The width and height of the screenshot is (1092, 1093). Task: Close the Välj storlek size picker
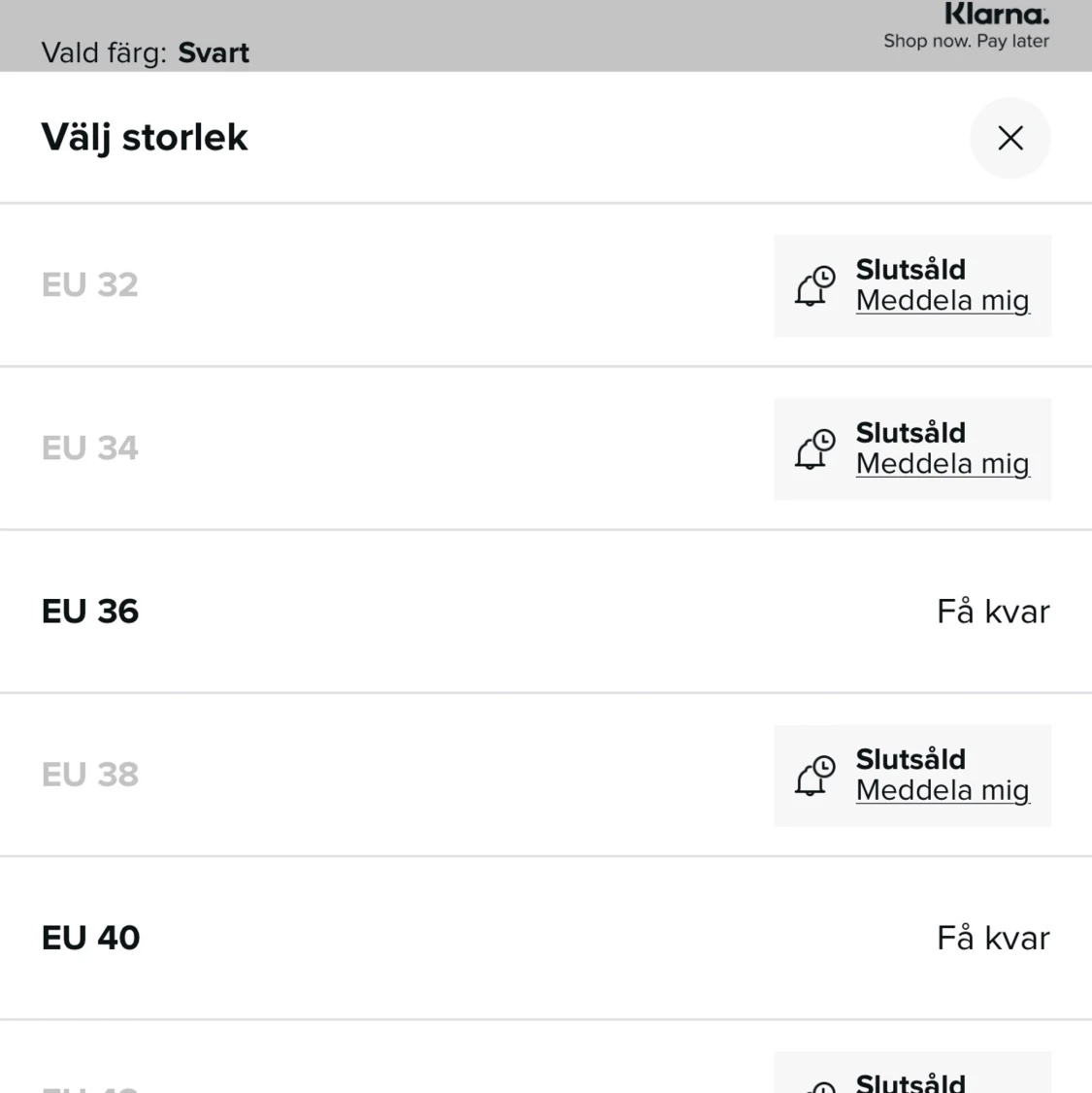(1009, 138)
